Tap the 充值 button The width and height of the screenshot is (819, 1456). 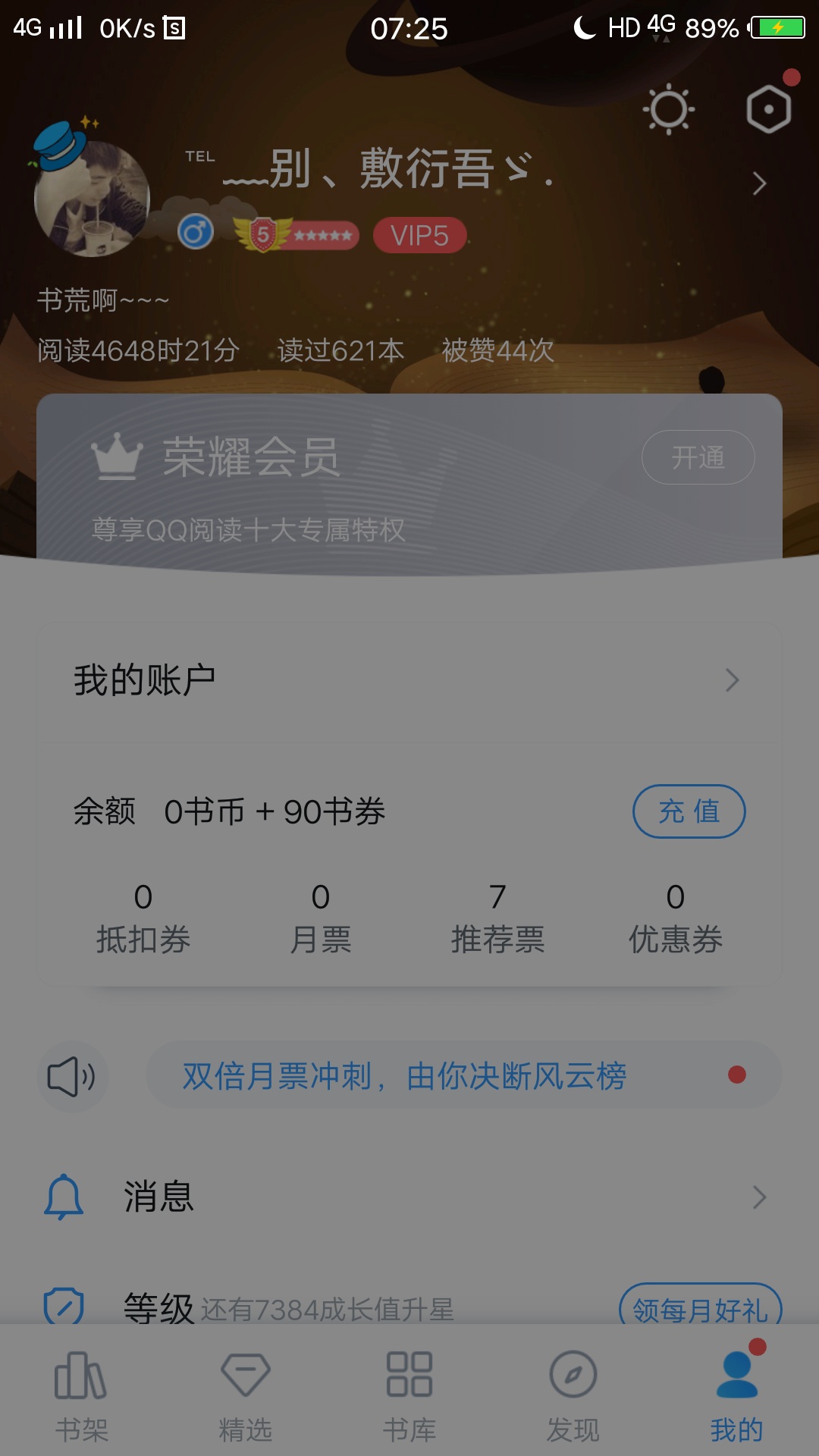[689, 811]
